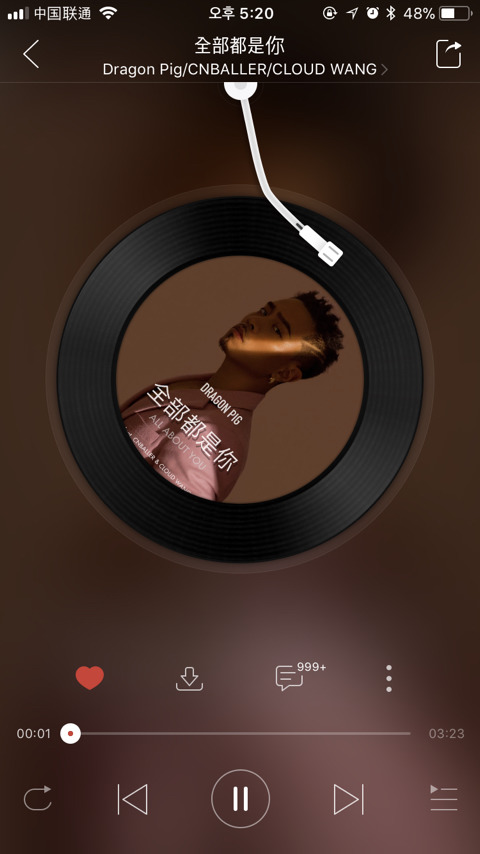This screenshot has width=480, height=854.
Task: Skip to the next track
Action: pyautogui.click(x=349, y=799)
